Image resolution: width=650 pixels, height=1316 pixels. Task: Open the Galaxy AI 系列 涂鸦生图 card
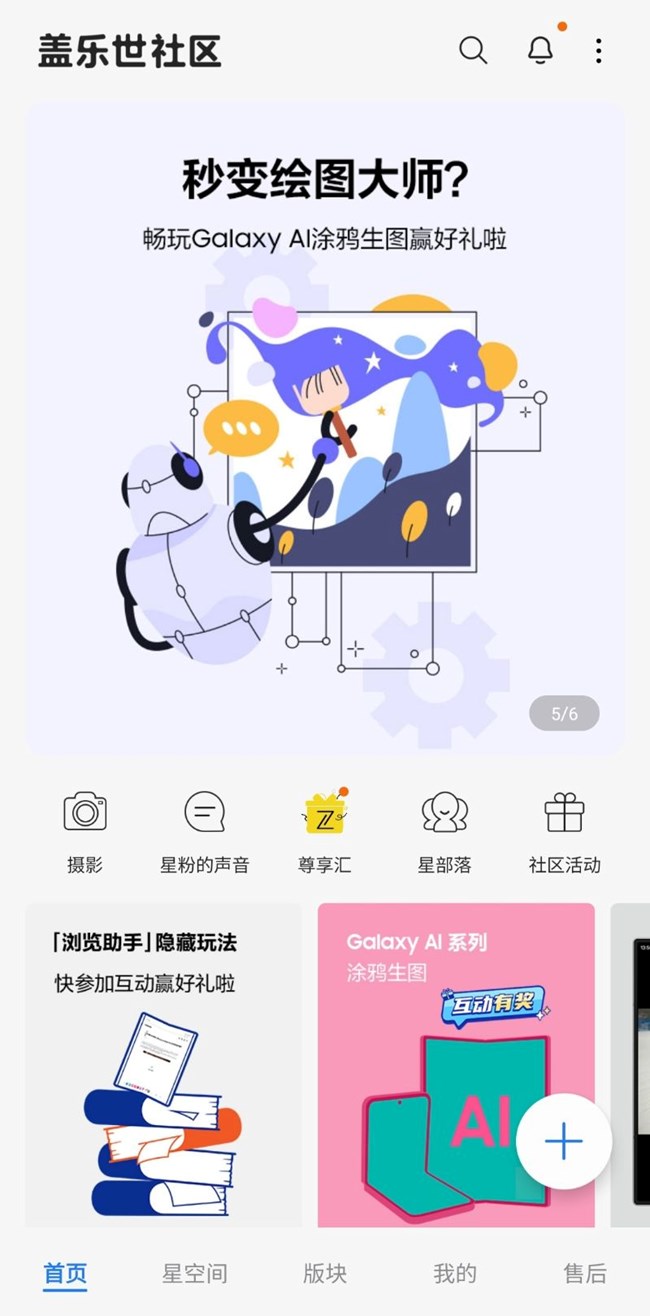pyautogui.click(x=456, y=1065)
